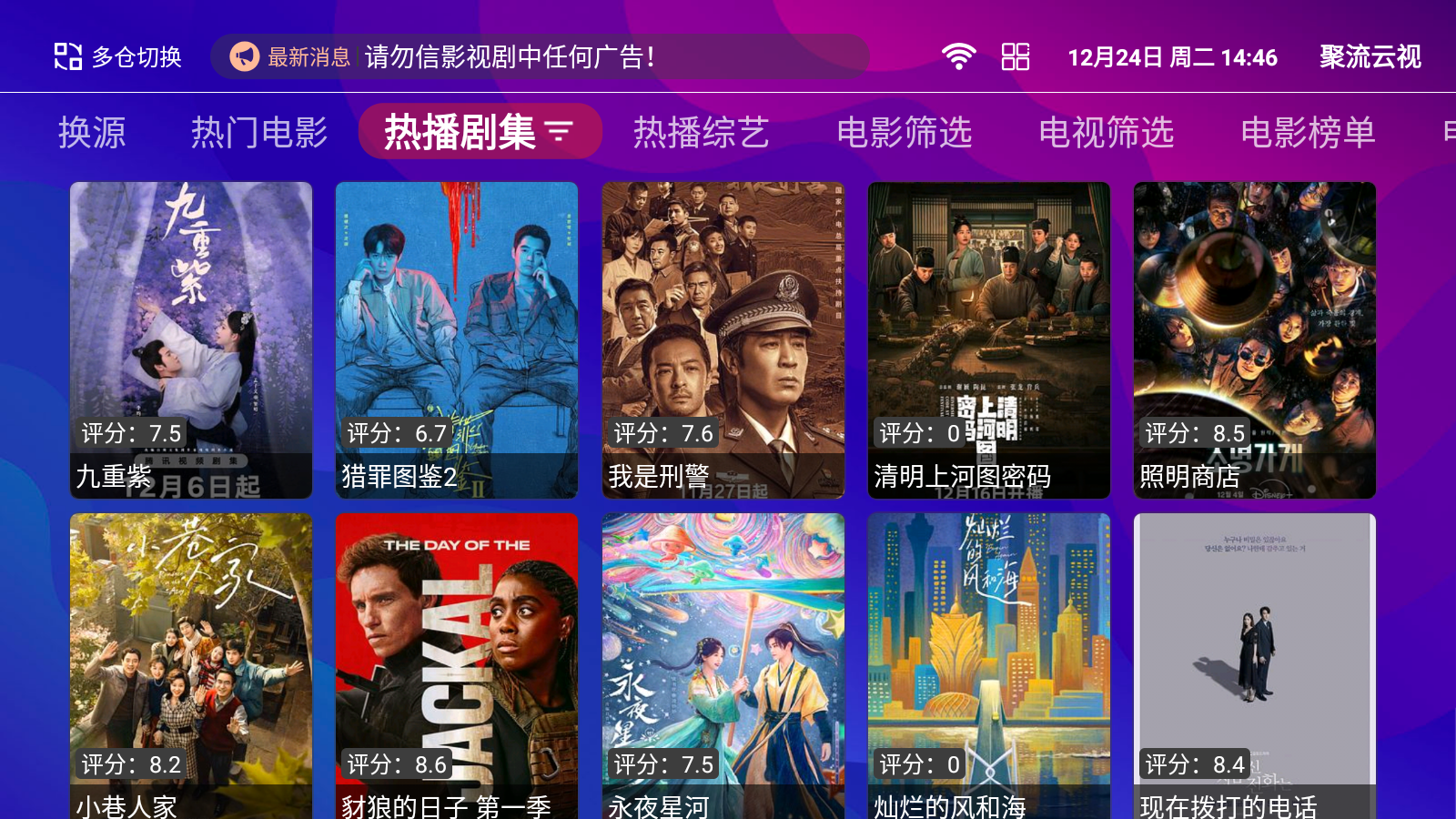1456x819 pixels.
Task: Open the grid apps icon
Action: coord(1015,56)
